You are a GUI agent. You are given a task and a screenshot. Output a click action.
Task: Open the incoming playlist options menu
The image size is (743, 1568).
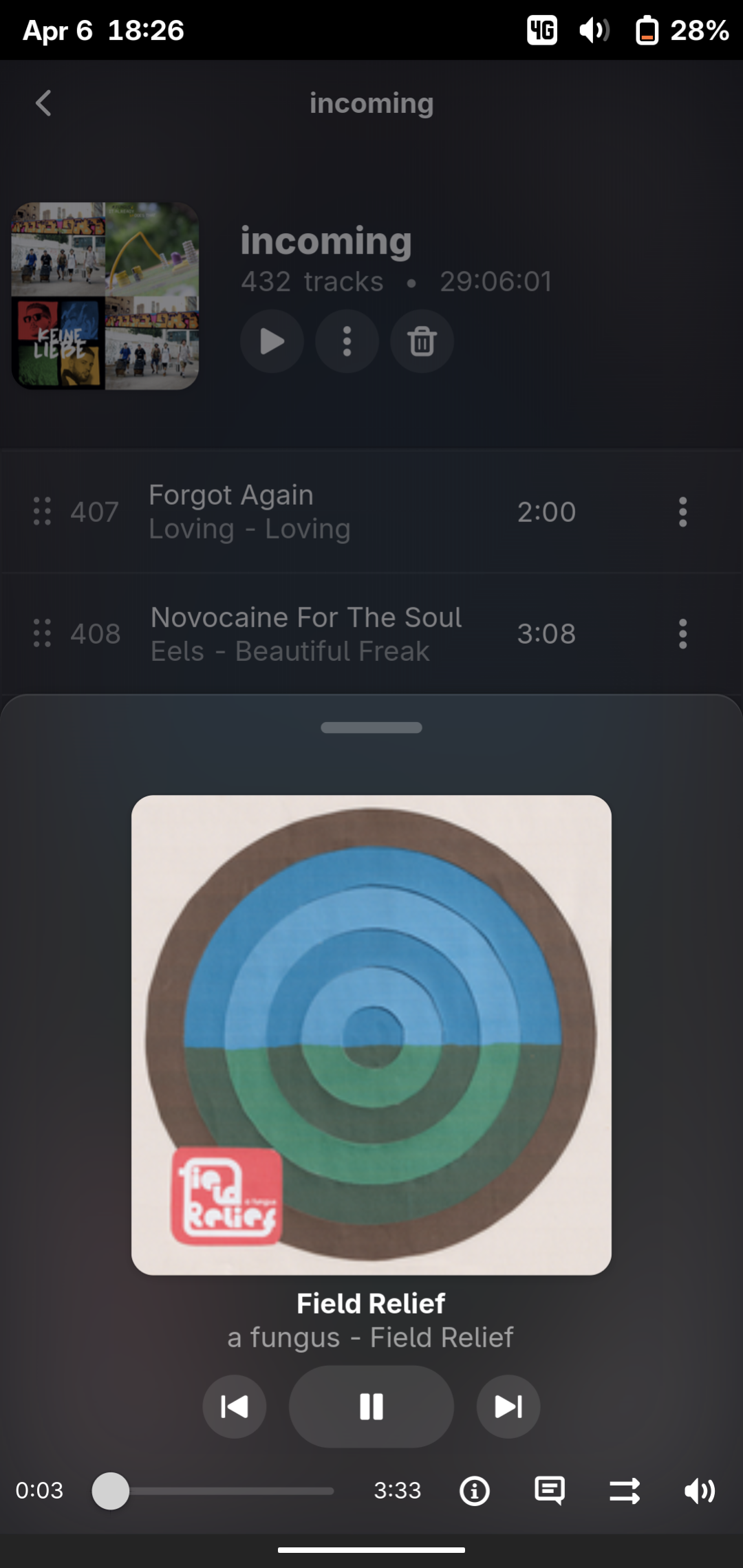coord(347,341)
